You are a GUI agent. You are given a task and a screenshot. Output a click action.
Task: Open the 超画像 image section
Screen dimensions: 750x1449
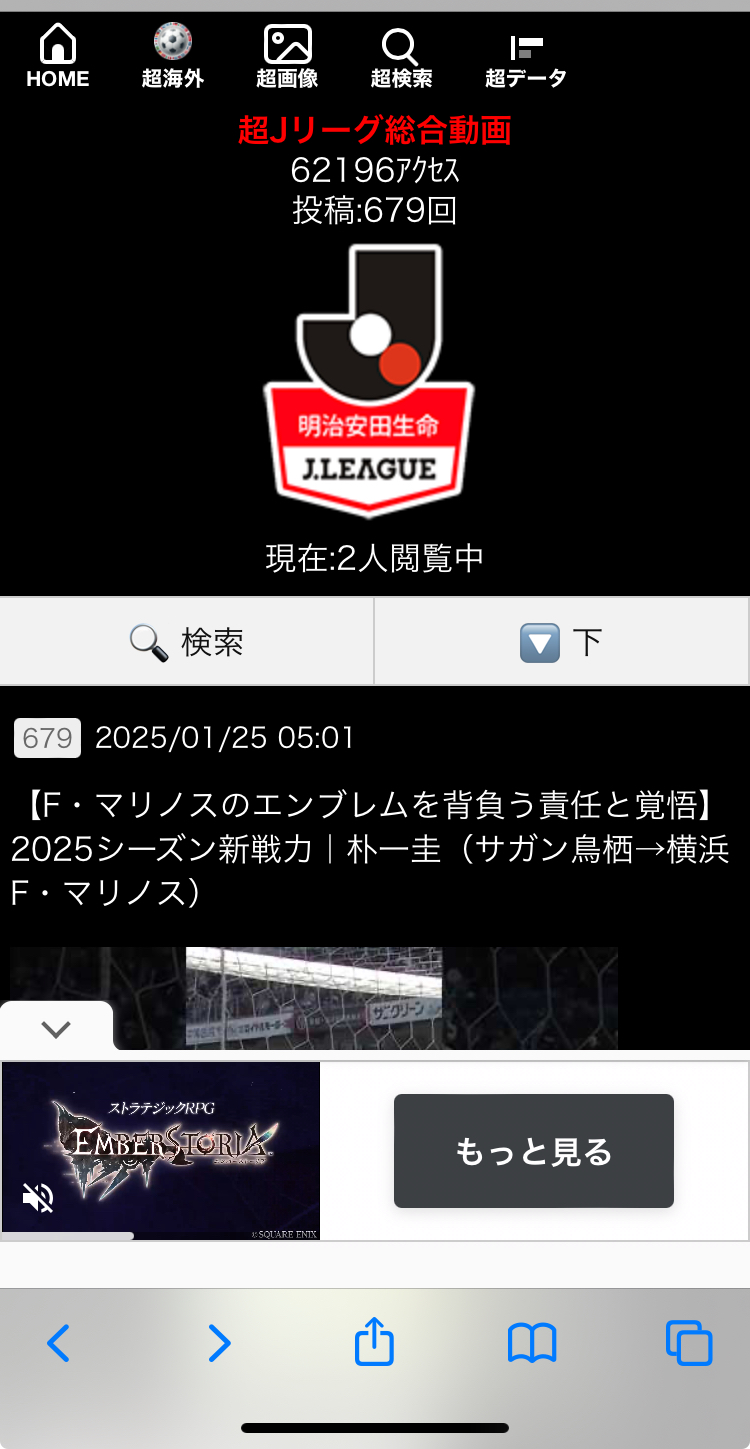pyautogui.click(x=288, y=58)
